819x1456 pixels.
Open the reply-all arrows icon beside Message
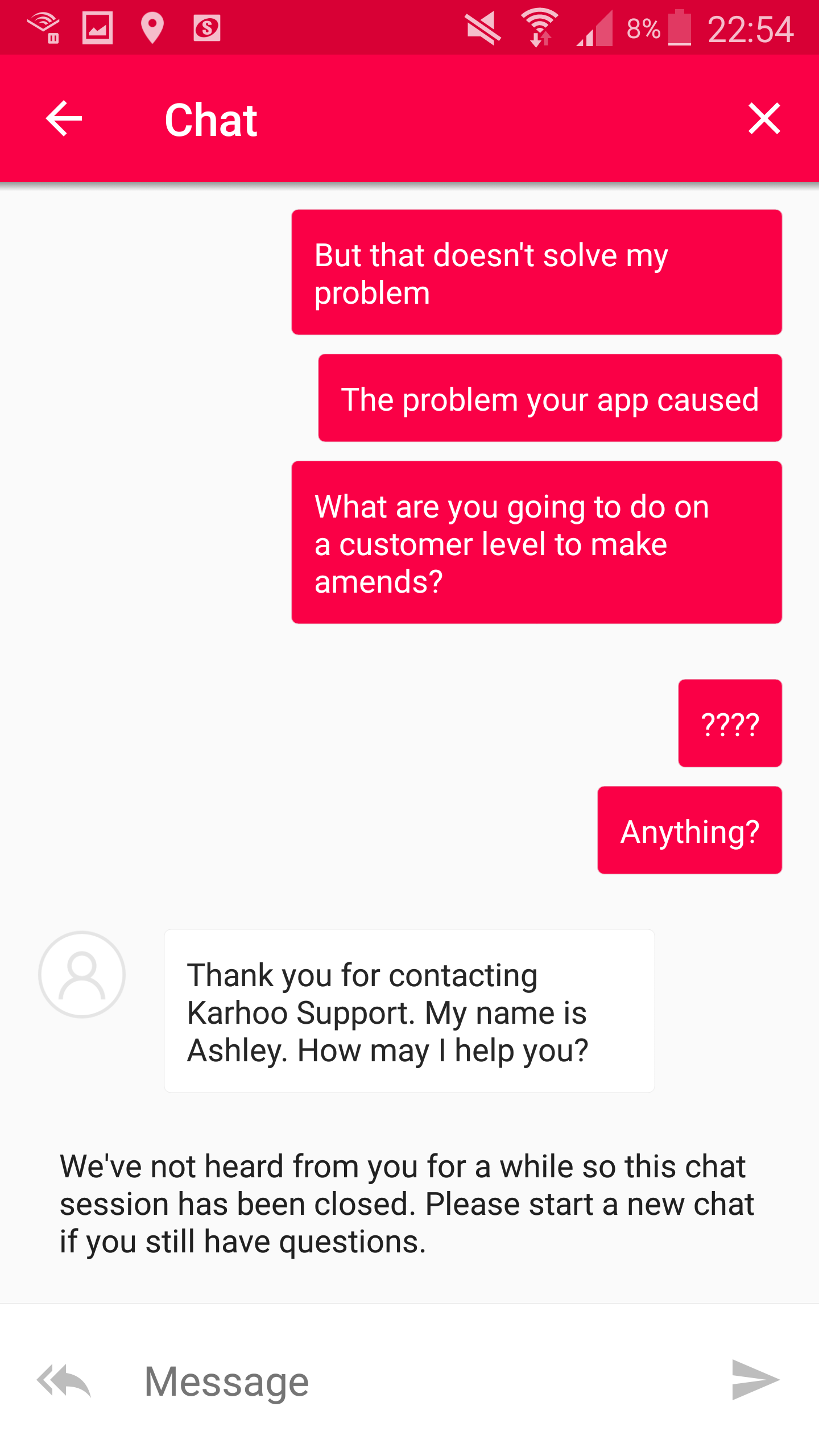64,1380
